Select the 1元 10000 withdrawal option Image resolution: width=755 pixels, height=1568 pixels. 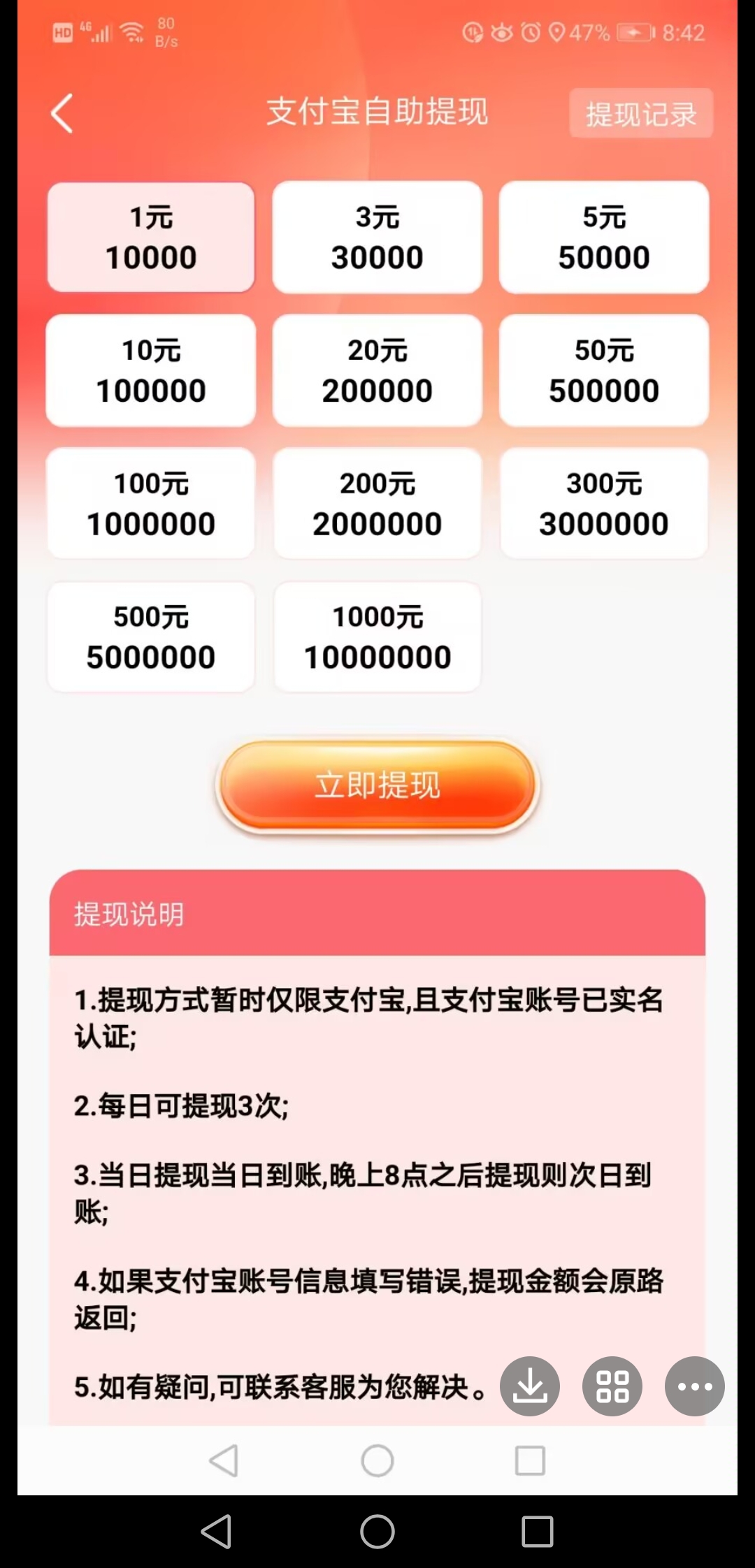(151, 237)
